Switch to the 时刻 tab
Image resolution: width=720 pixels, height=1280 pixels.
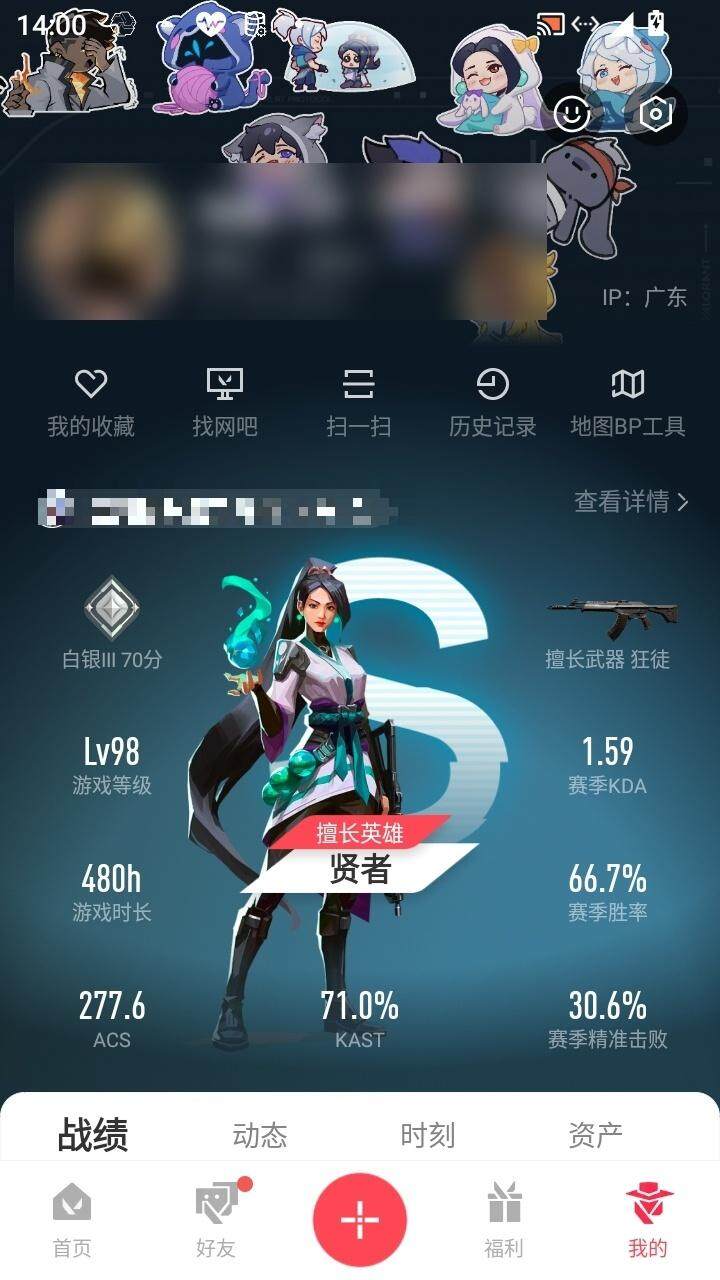click(x=428, y=1135)
